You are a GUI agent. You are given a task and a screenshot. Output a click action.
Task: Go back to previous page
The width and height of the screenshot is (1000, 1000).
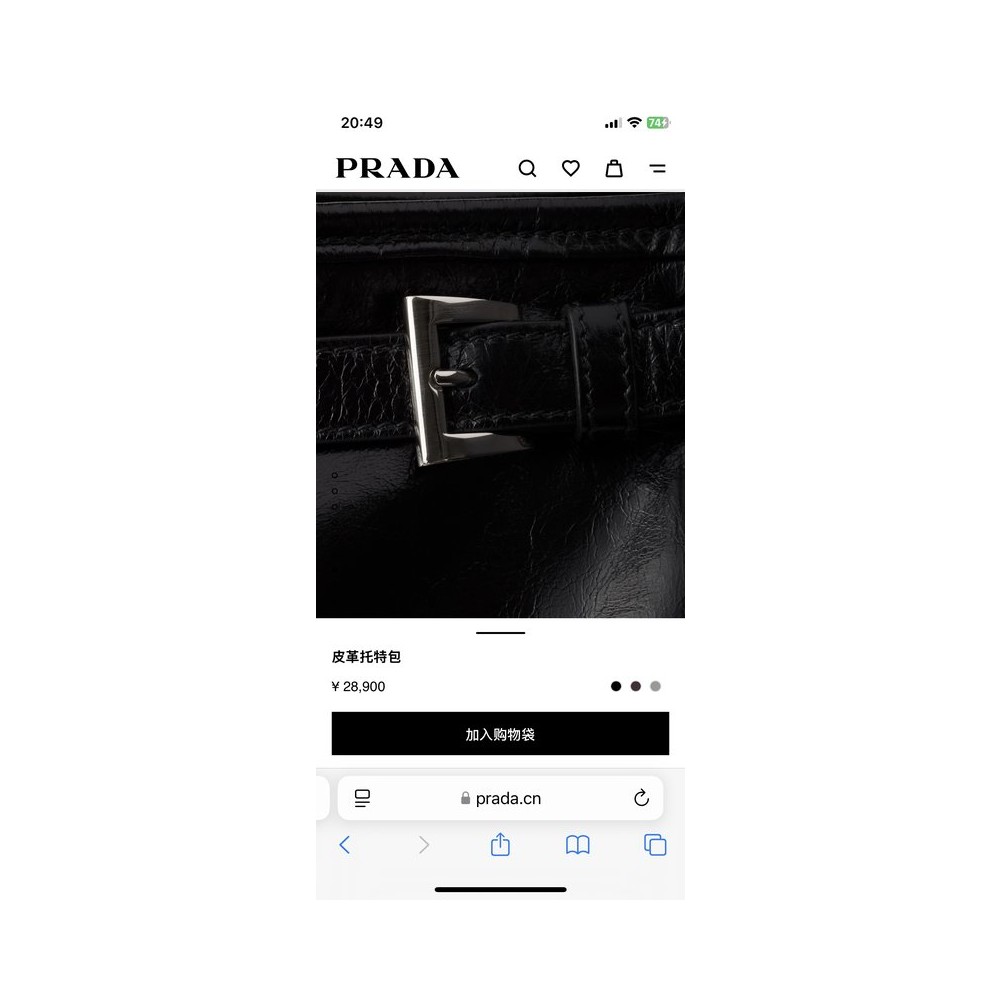(x=344, y=845)
